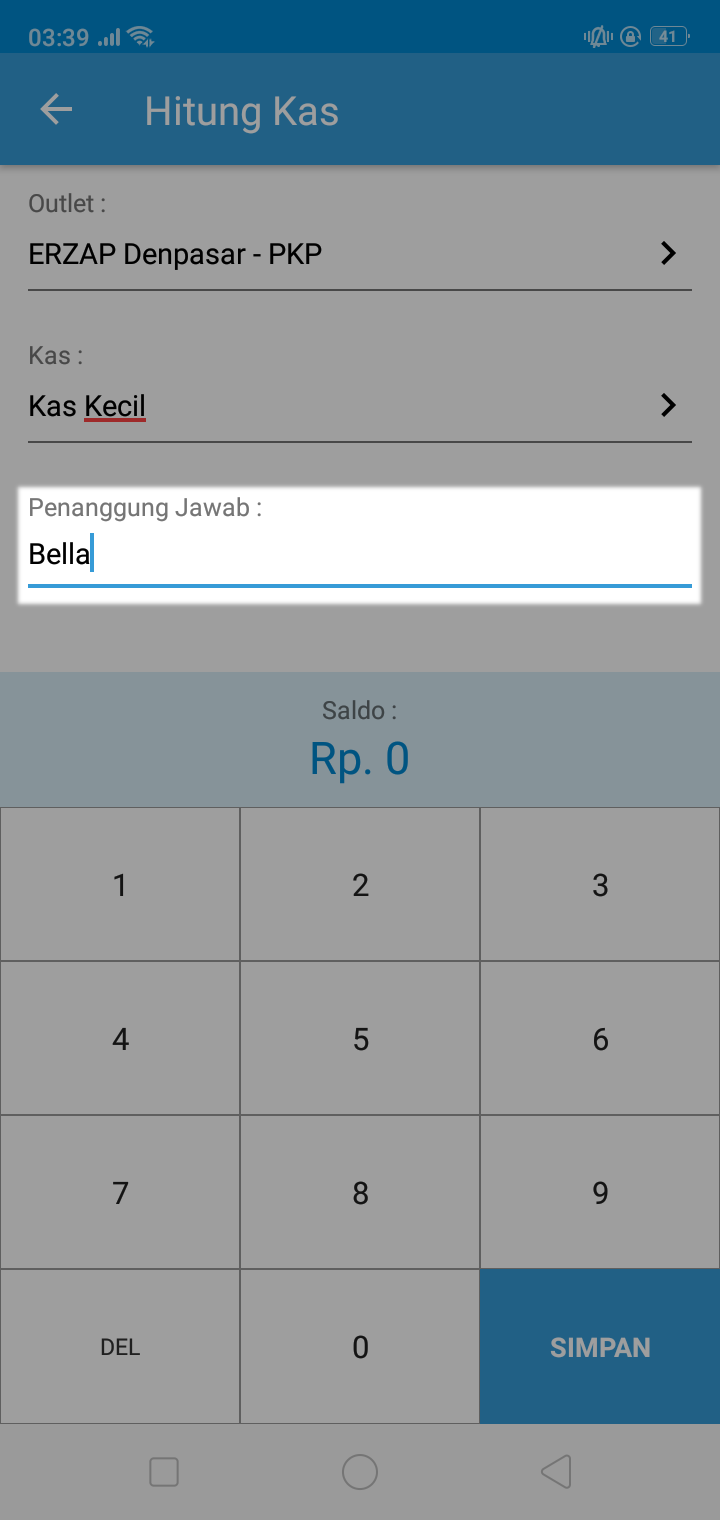Enter digit 3 on the keypad

pyautogui.click(x=600, y=885)
